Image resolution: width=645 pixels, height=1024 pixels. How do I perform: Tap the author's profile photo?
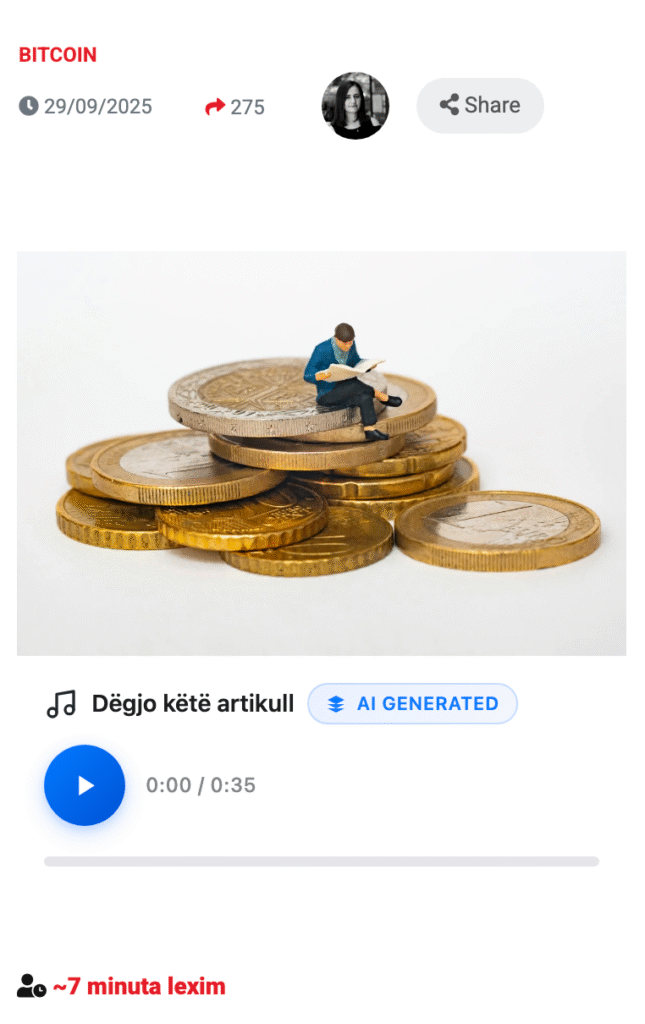click(355, 106)
